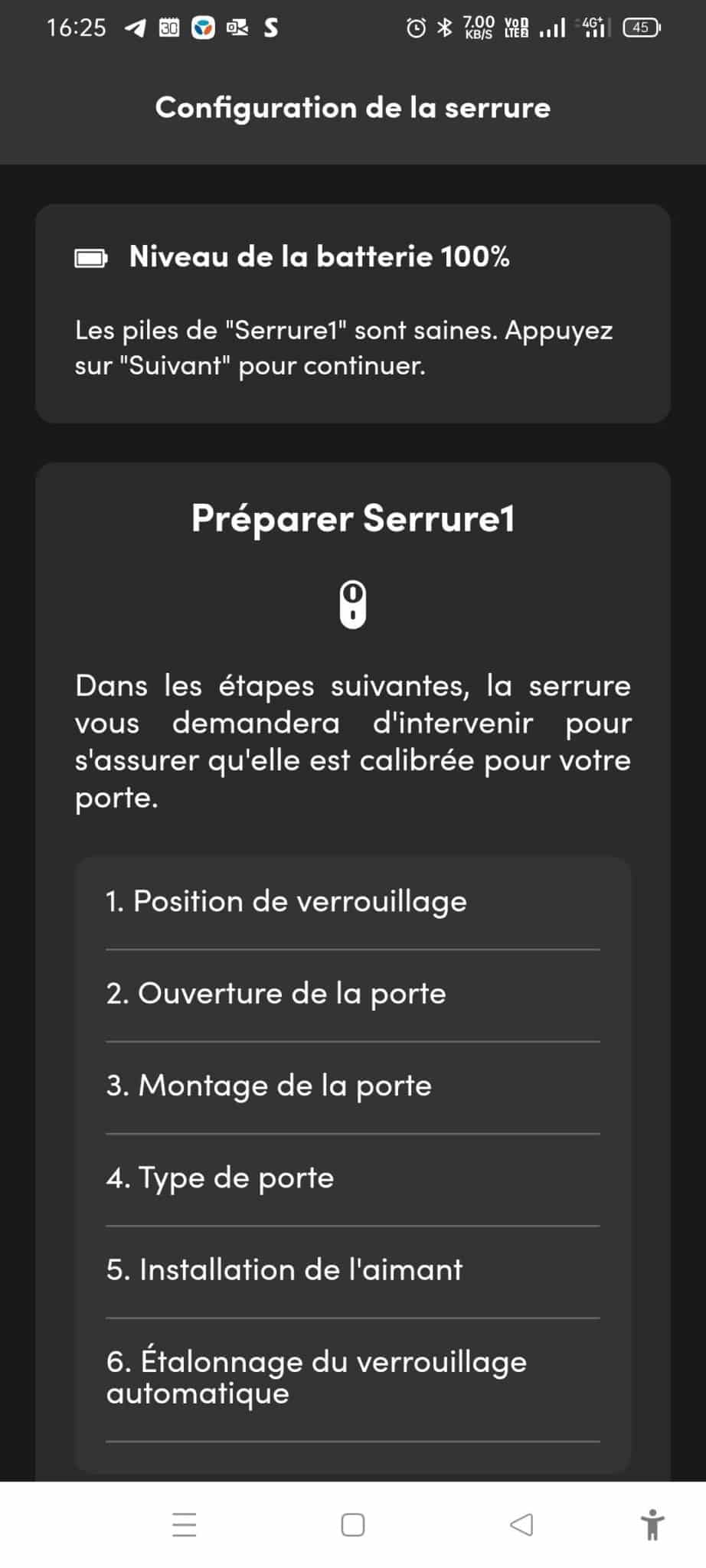This screenshot has height=1568, width=706.
Task: Go back with the system back button
Action: point(521,1524)
